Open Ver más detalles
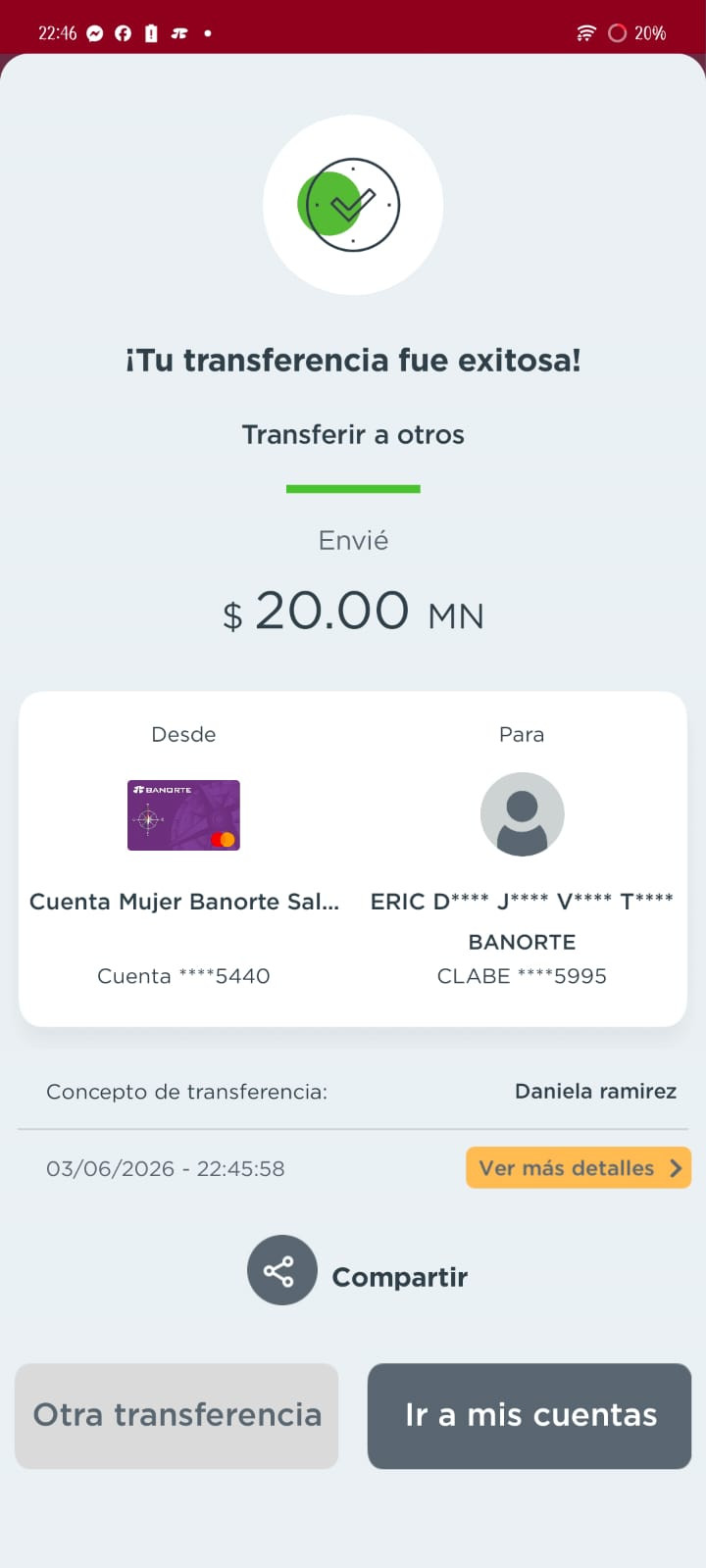The width and height of the screenshot is (706, 1568). (579, 1167)
